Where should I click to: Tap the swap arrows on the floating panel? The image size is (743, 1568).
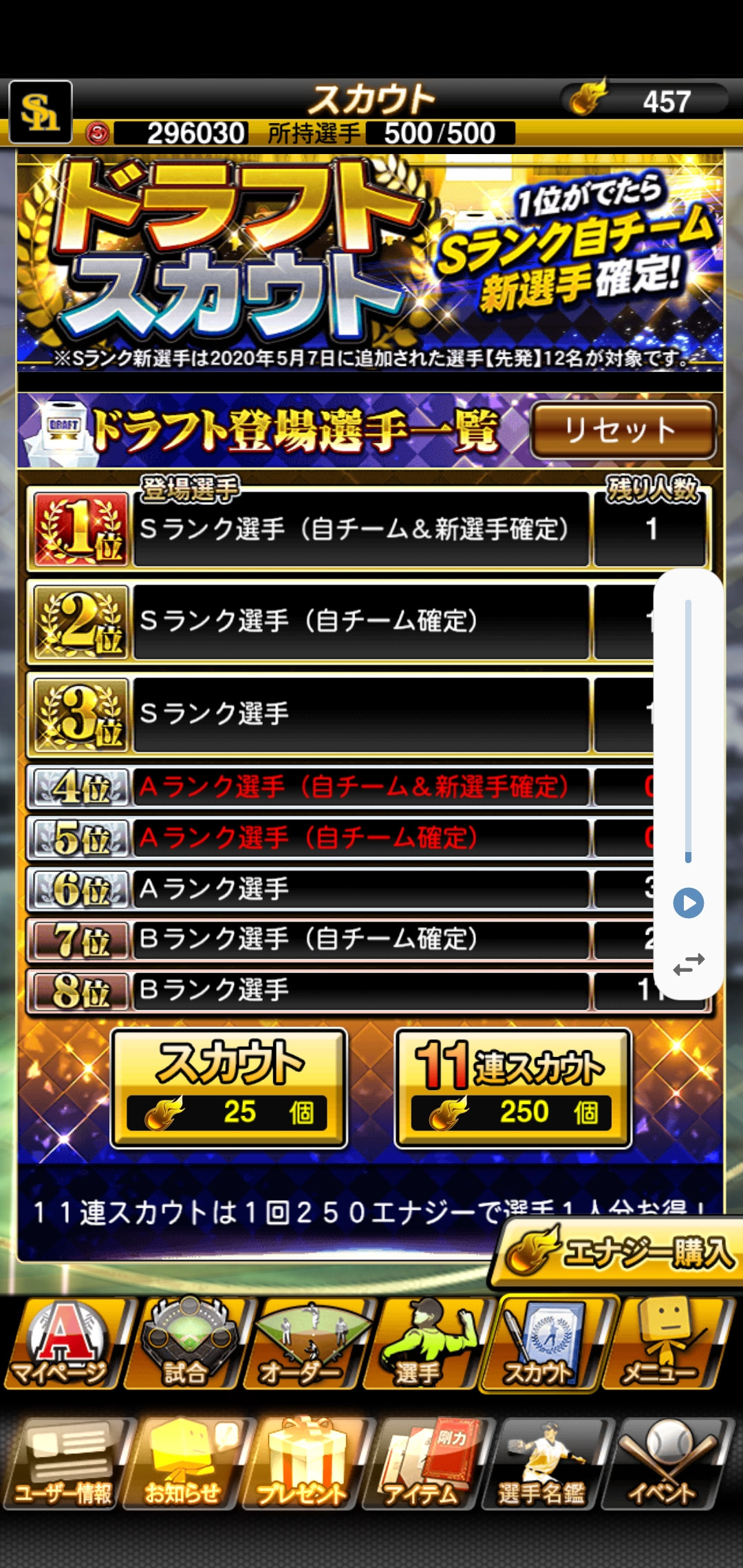689,965
